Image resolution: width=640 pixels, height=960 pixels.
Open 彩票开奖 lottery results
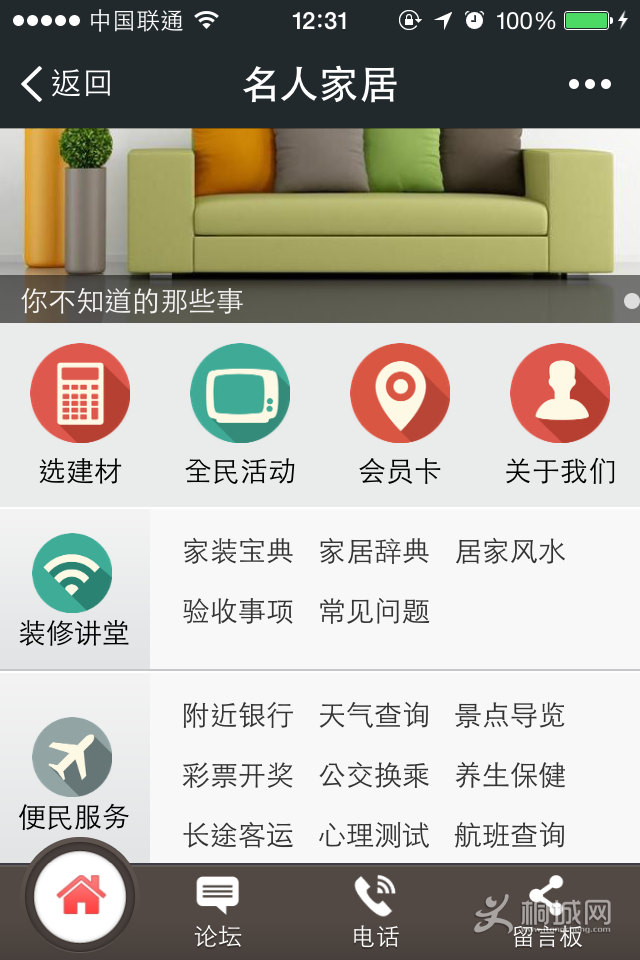tap(238, 775)
